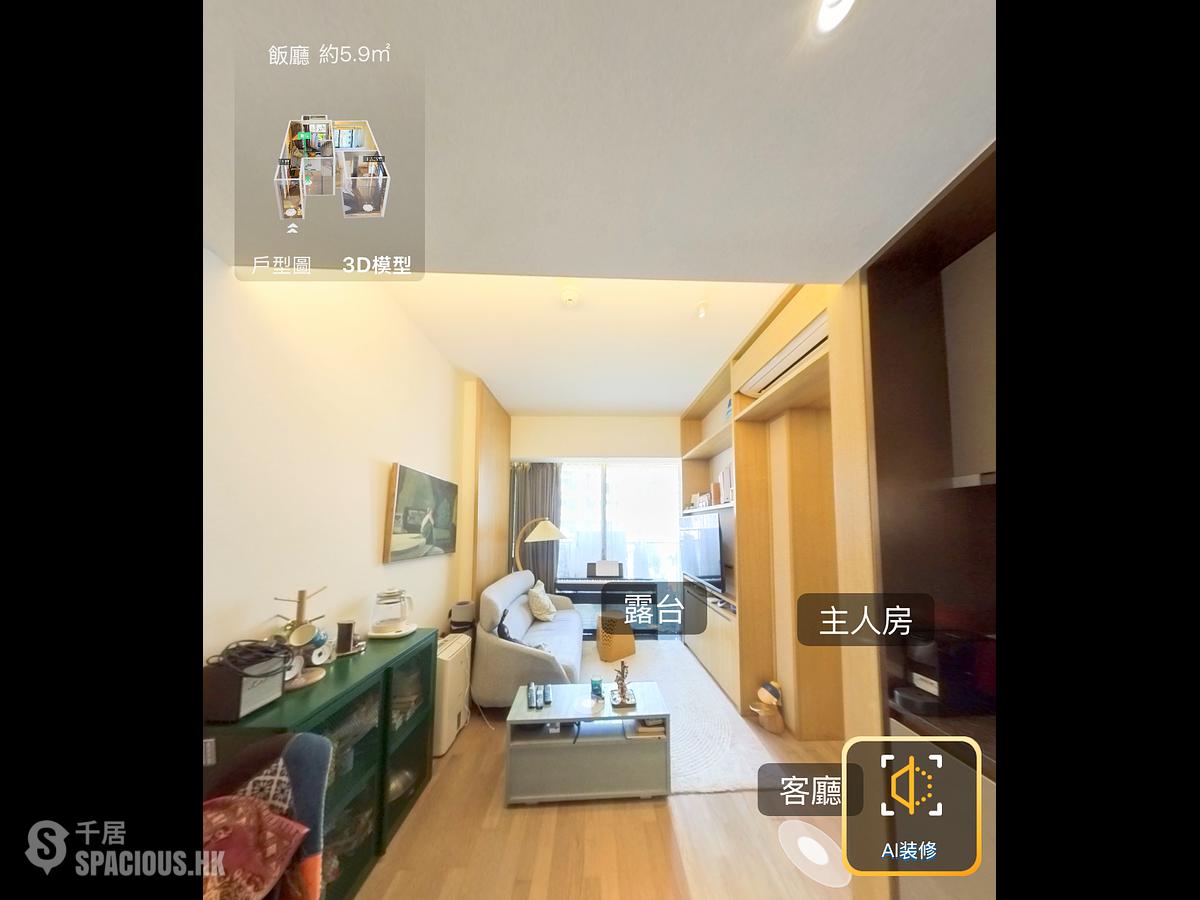Switch to the 戶型圖 floor plan tab
Viewport: 1200px width, 900px height.
281,265
